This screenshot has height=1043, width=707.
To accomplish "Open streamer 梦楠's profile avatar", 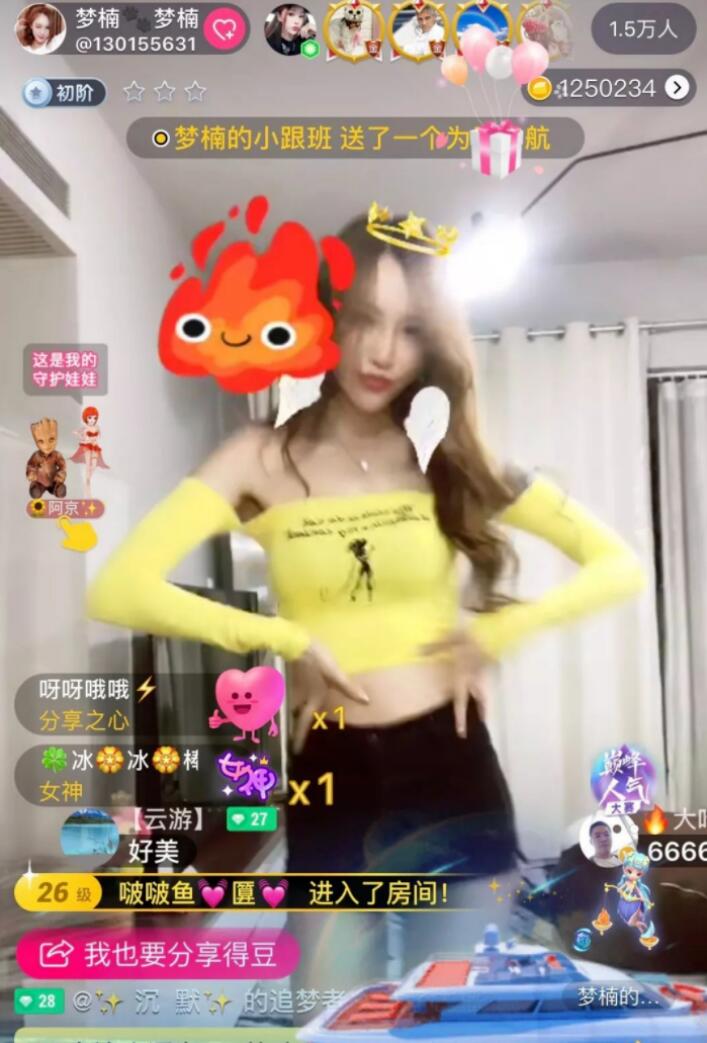I will [41, 29].
